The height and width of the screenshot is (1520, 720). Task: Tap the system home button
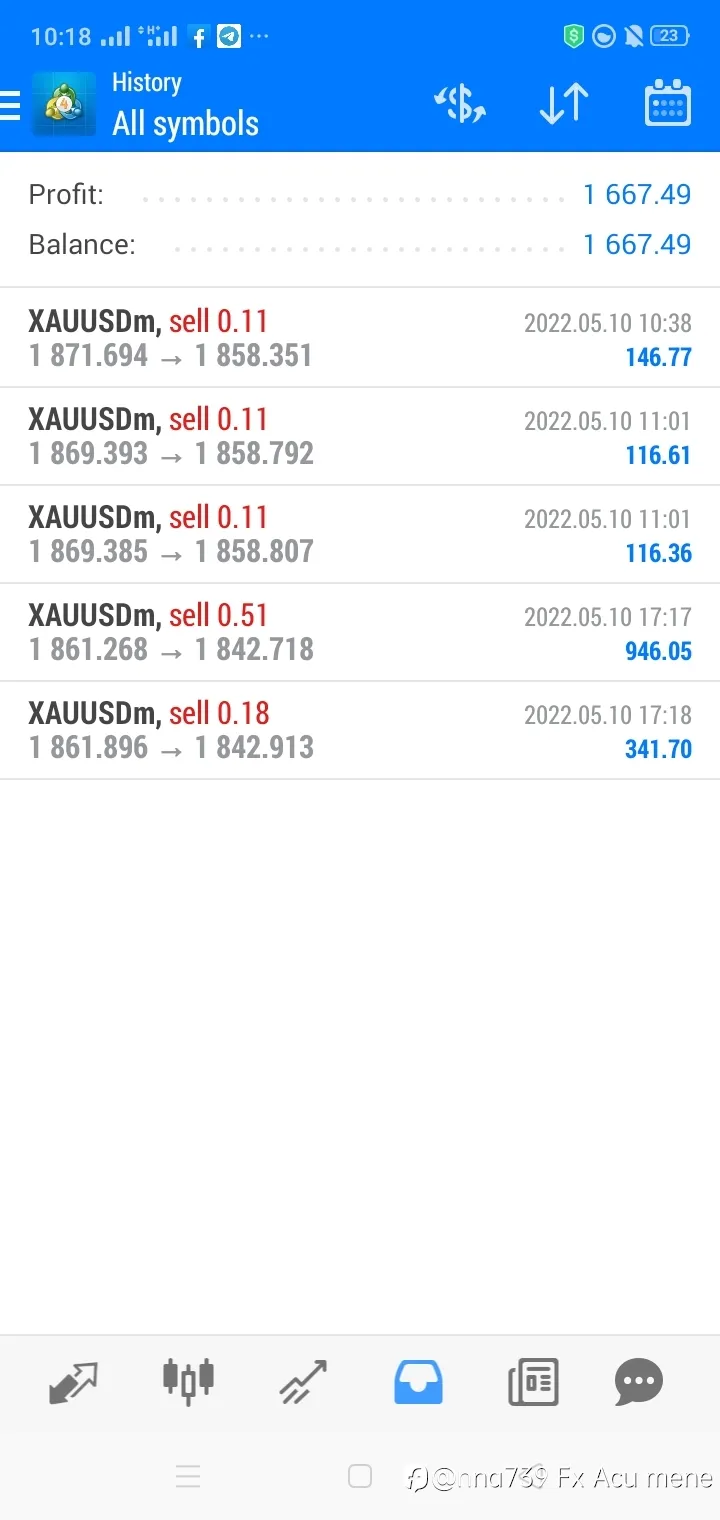[x=360, y=1476]
